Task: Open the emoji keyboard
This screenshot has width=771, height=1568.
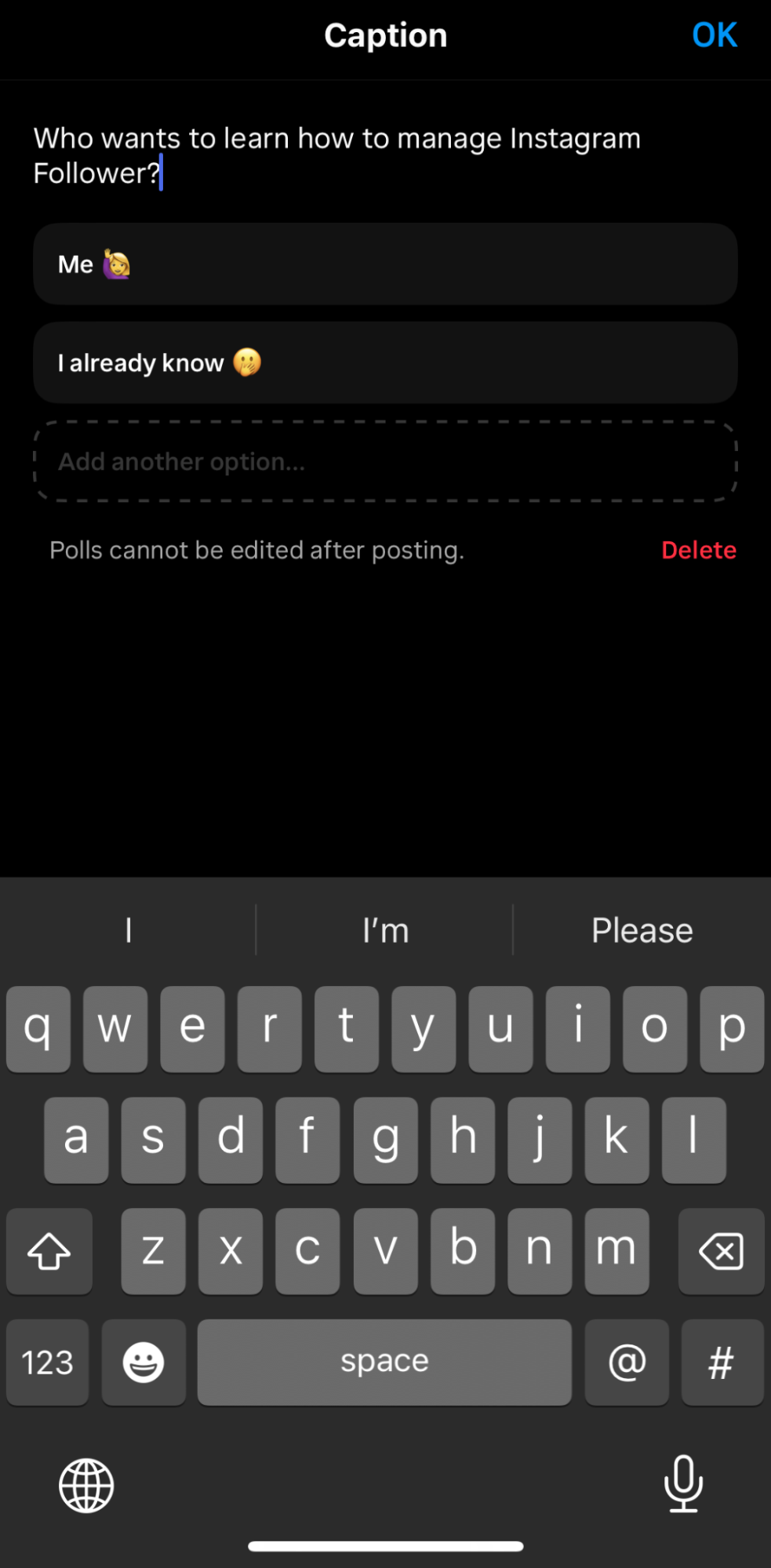Action: (x=144, y=1362)
